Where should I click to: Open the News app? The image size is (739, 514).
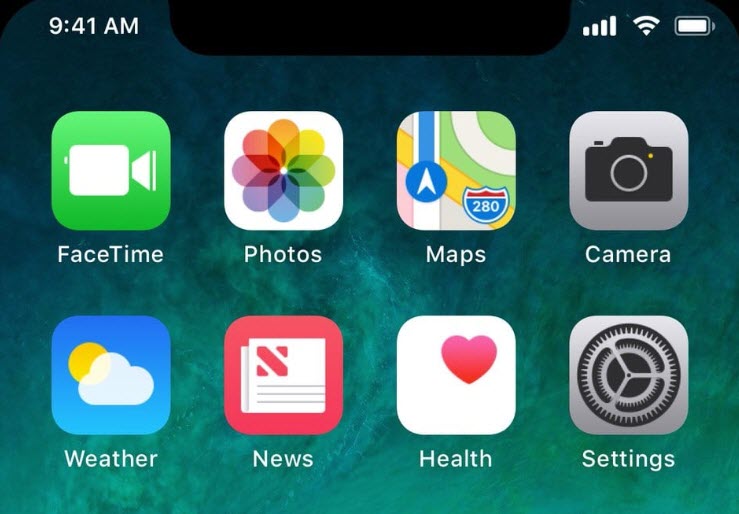pyautogui.click(x=283, y=375)
